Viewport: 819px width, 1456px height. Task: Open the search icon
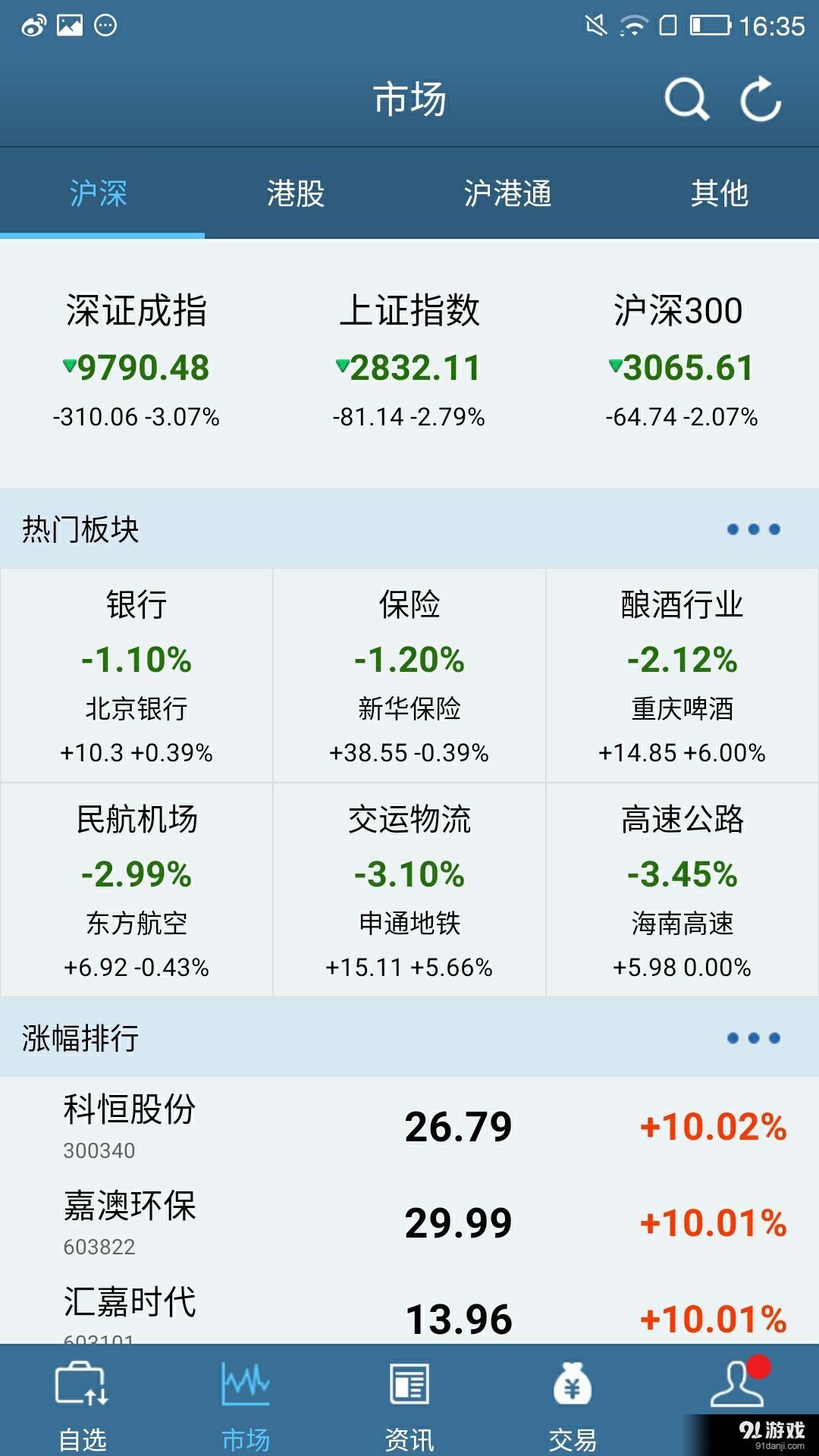click(x=685, y=99)
